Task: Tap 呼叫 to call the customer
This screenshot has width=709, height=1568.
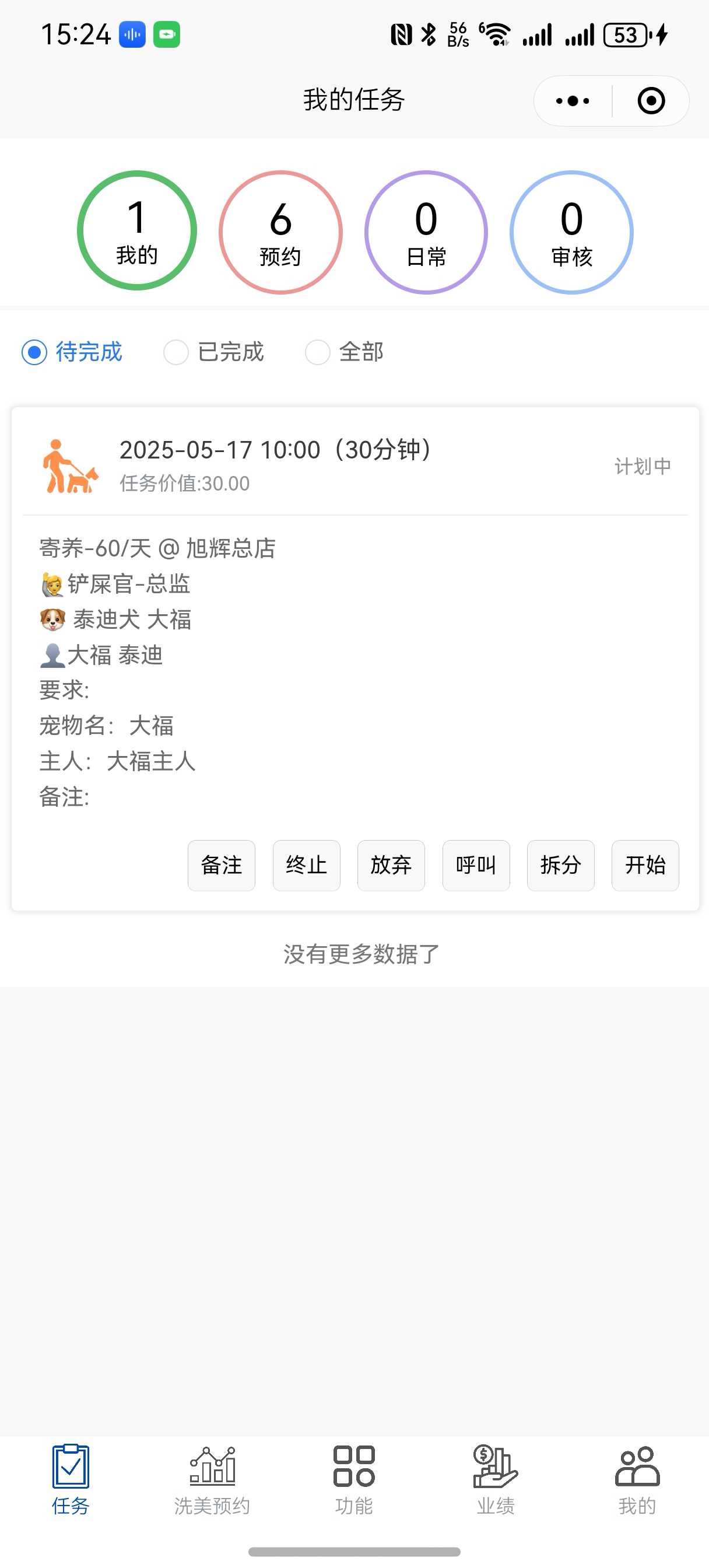Action: tap(476, 865)
